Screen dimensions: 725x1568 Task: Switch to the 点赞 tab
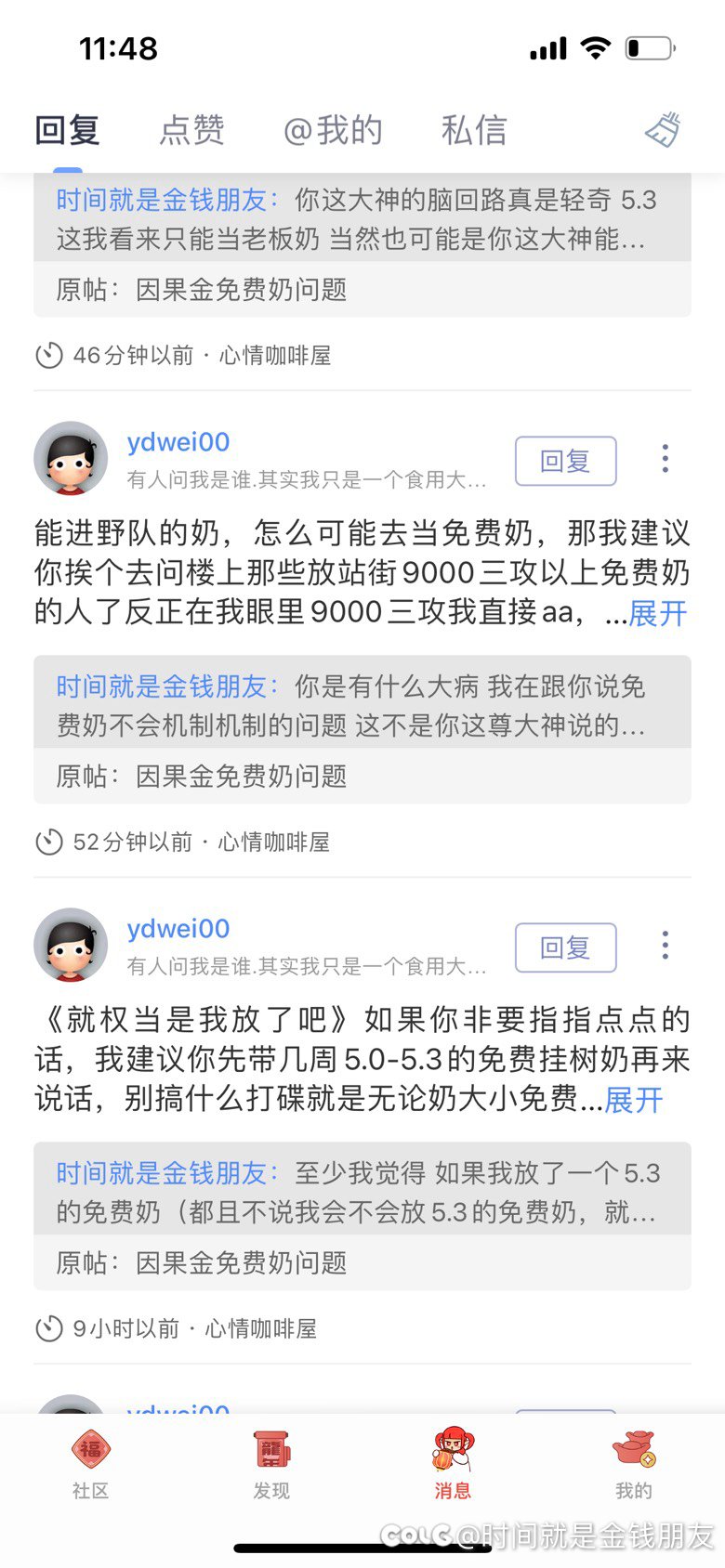point(191,130)
